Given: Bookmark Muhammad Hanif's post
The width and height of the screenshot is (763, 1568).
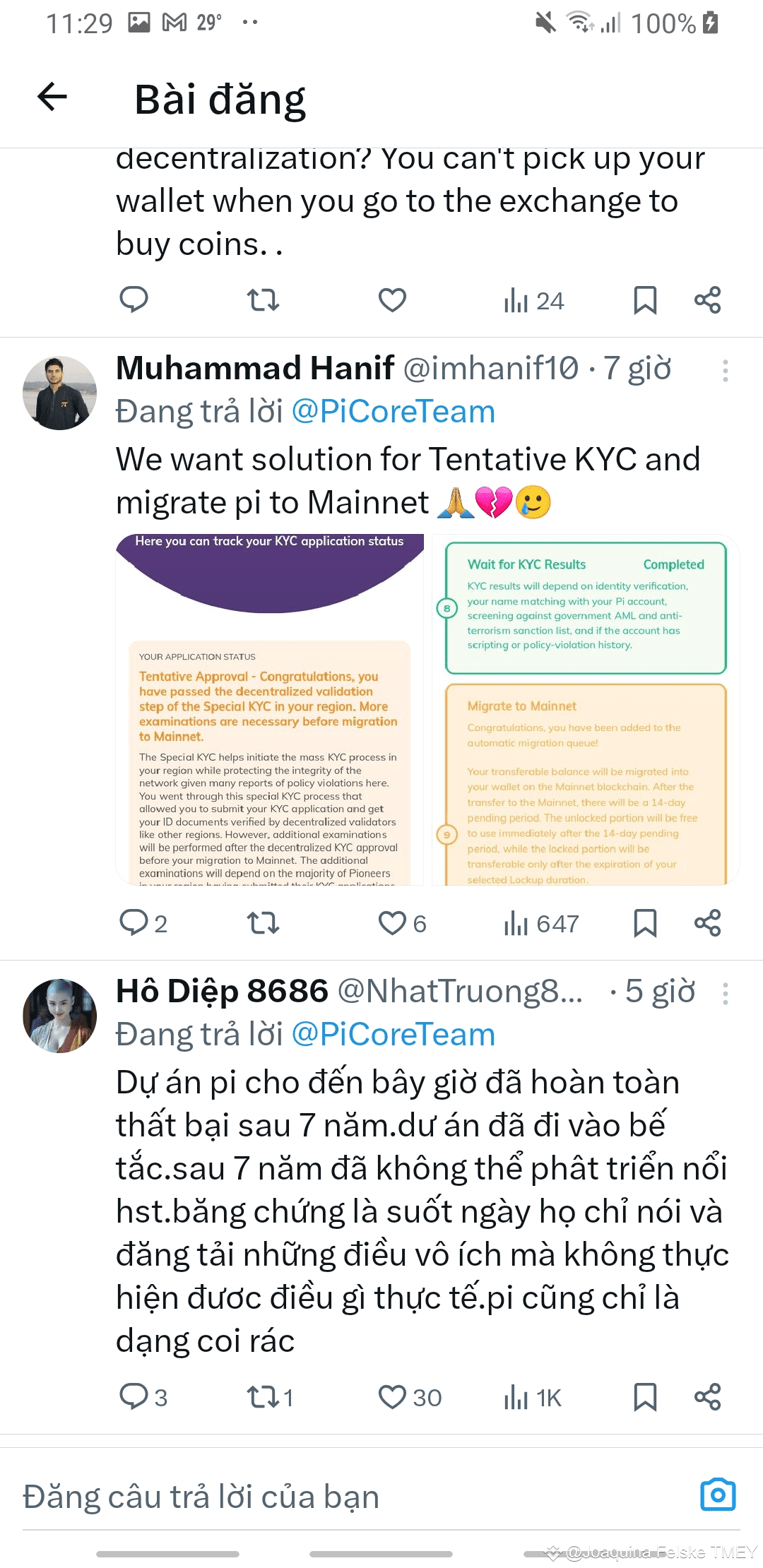Looking at the screenshot, I should (x=645, y=923).
